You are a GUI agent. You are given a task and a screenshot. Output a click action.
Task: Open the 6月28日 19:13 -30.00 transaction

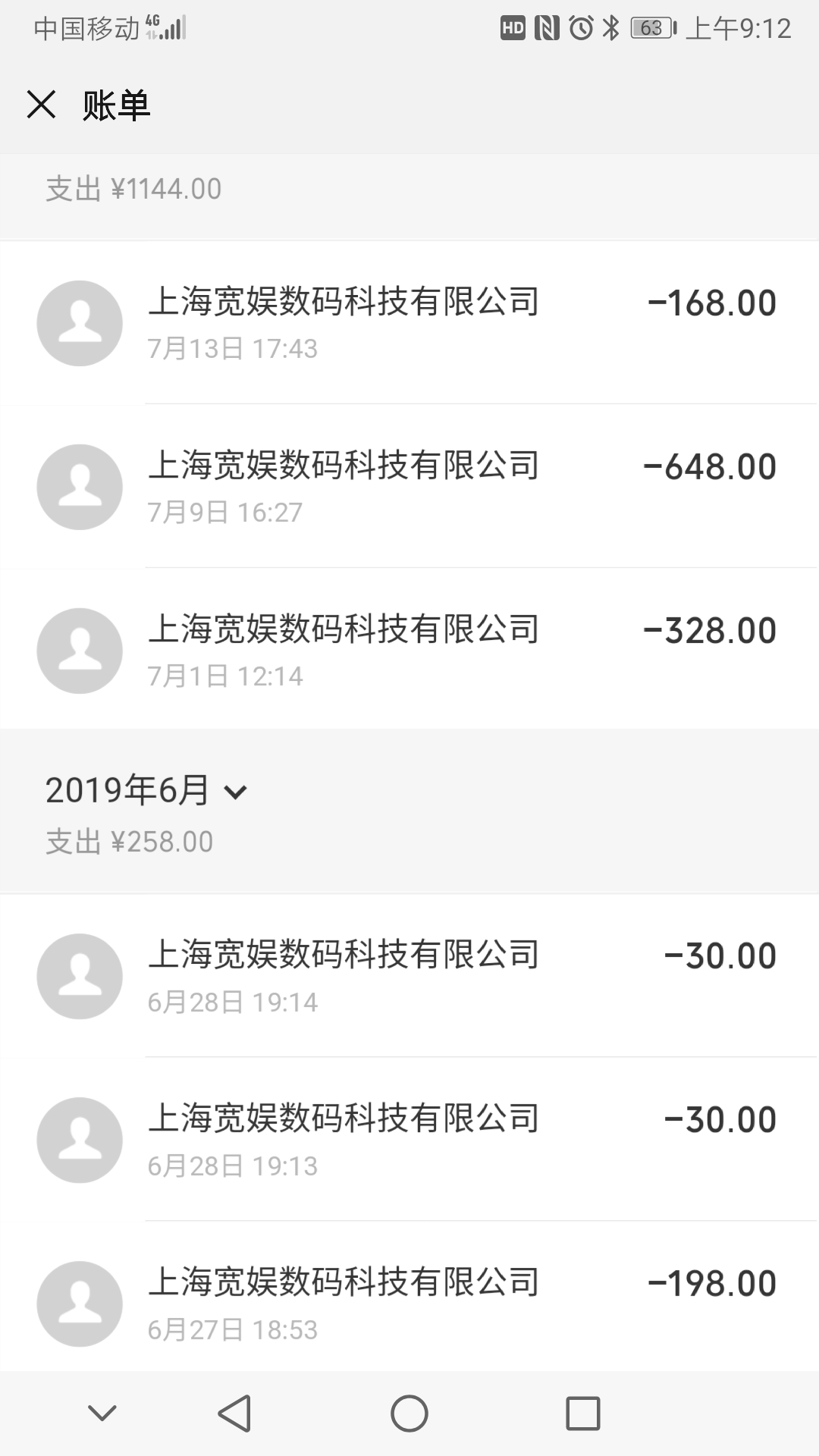point(409,1140)
